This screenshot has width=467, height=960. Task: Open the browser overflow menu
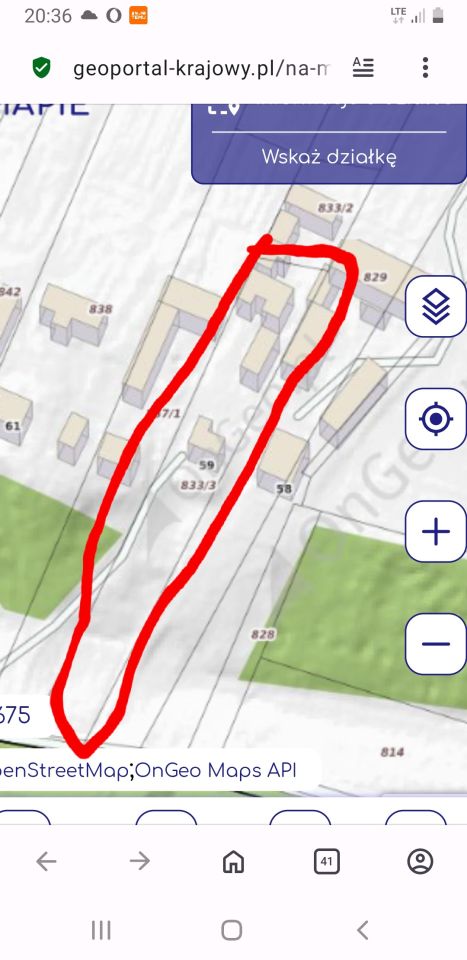[425, 67]
